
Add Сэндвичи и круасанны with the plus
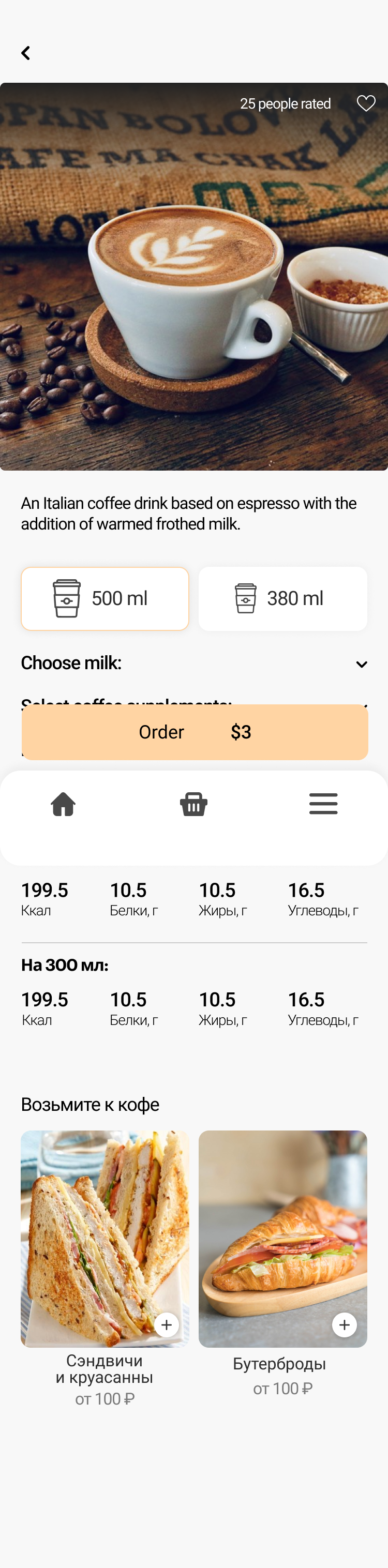point(166,1324)
